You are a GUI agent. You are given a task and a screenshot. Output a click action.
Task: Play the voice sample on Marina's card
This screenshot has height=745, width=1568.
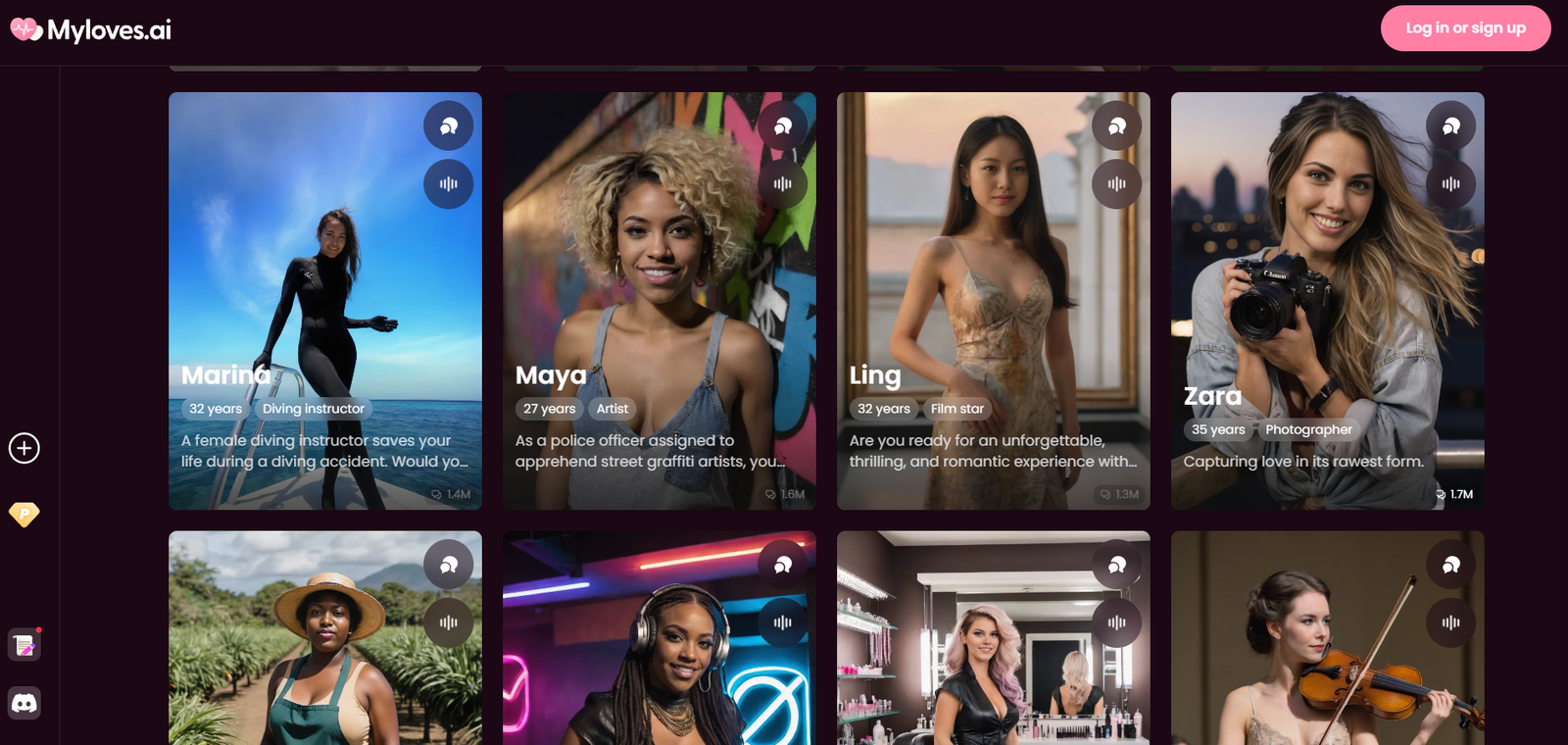point(448,184)
